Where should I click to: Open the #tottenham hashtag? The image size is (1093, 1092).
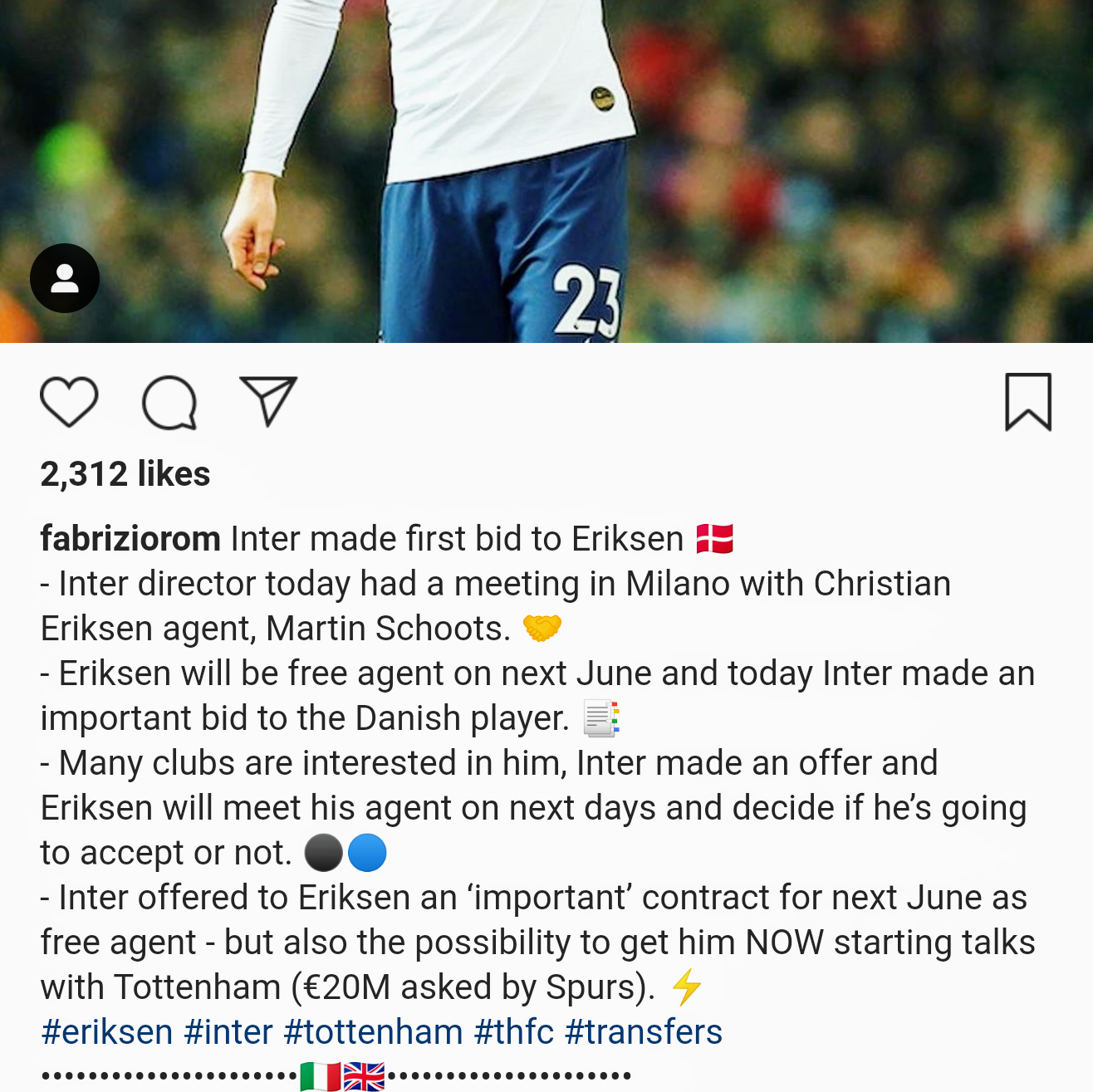click(x=373, y=1032)
